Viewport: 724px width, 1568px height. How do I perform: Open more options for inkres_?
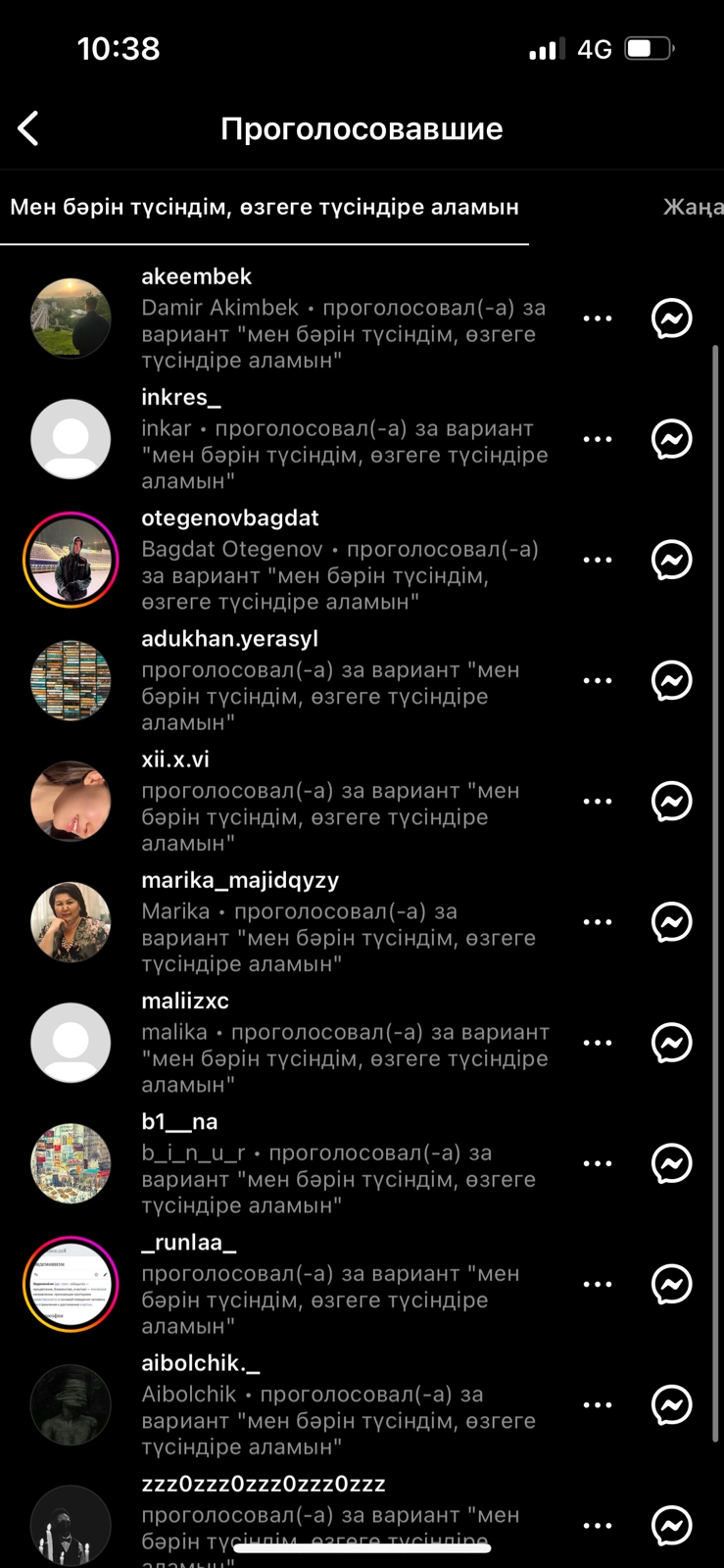click(597, 439)
